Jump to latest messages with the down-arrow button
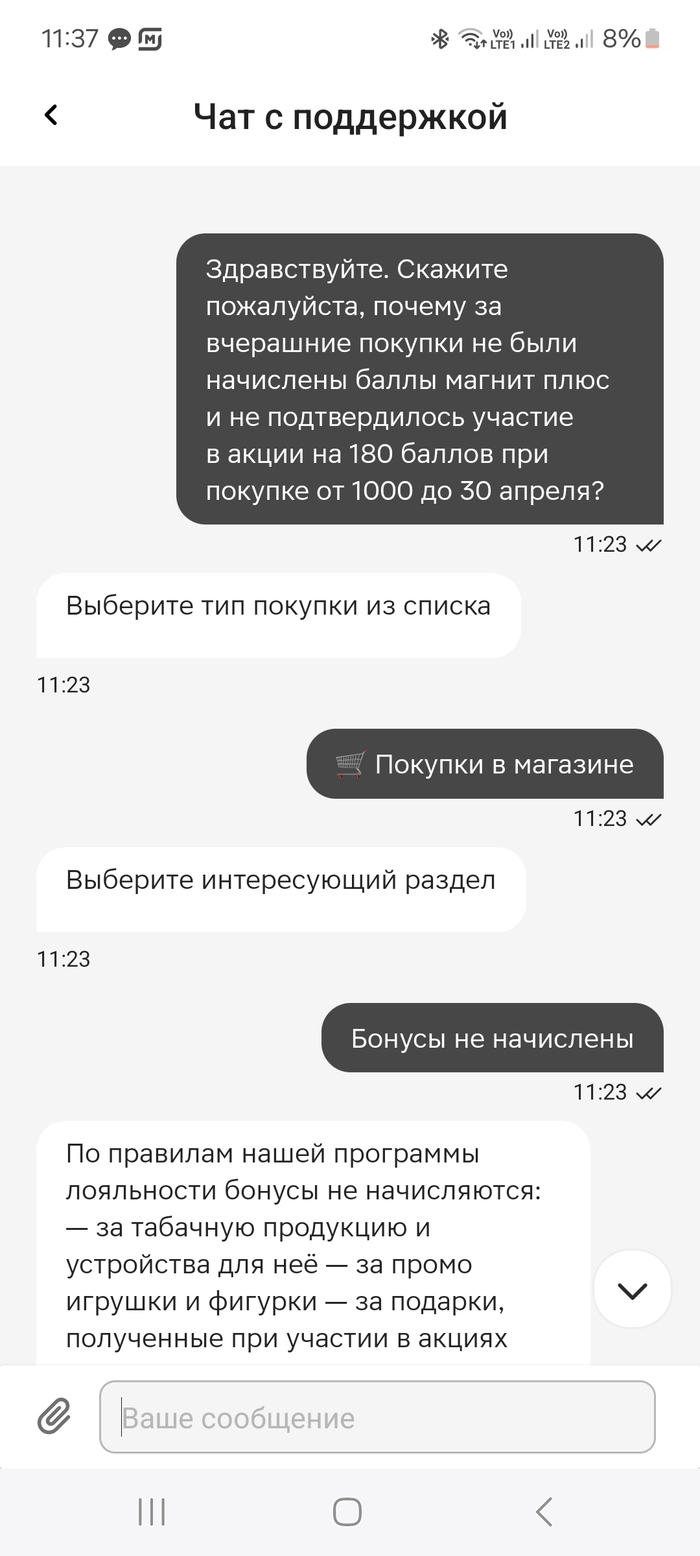This screenshot has height=1556, width=700. click(x=632, y=1290)
